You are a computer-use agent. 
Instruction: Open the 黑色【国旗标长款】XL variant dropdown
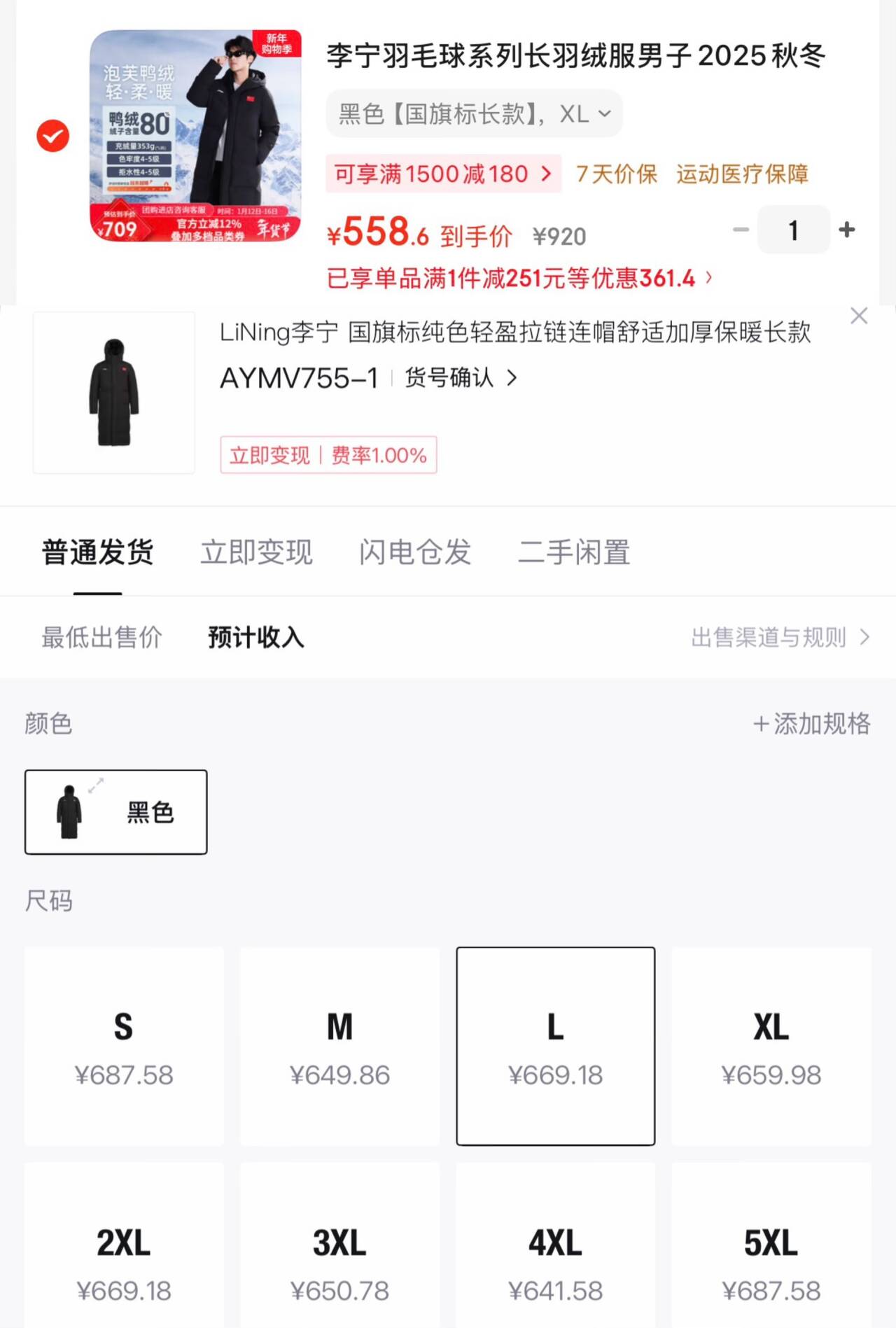pos(474,113)
